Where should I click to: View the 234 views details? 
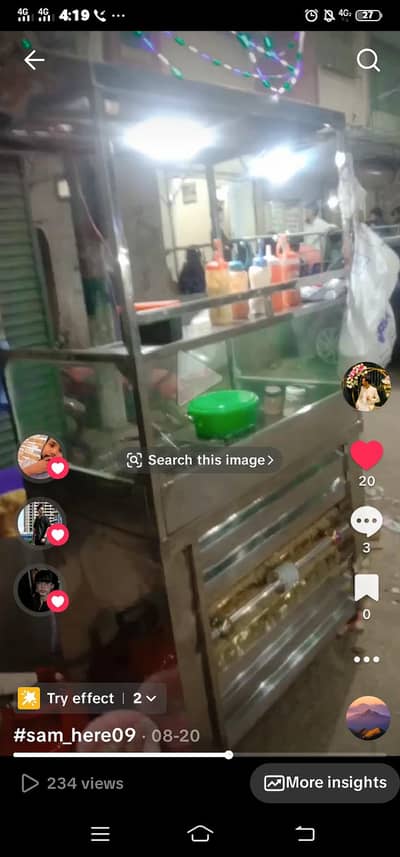tap(72, 783)
